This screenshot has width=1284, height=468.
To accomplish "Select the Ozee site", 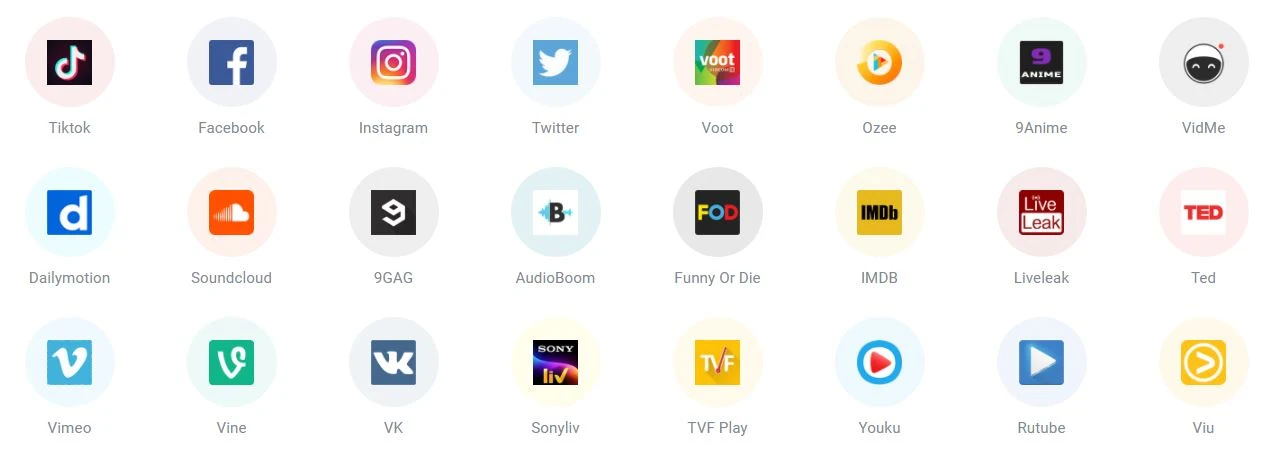I will point(879,63).
